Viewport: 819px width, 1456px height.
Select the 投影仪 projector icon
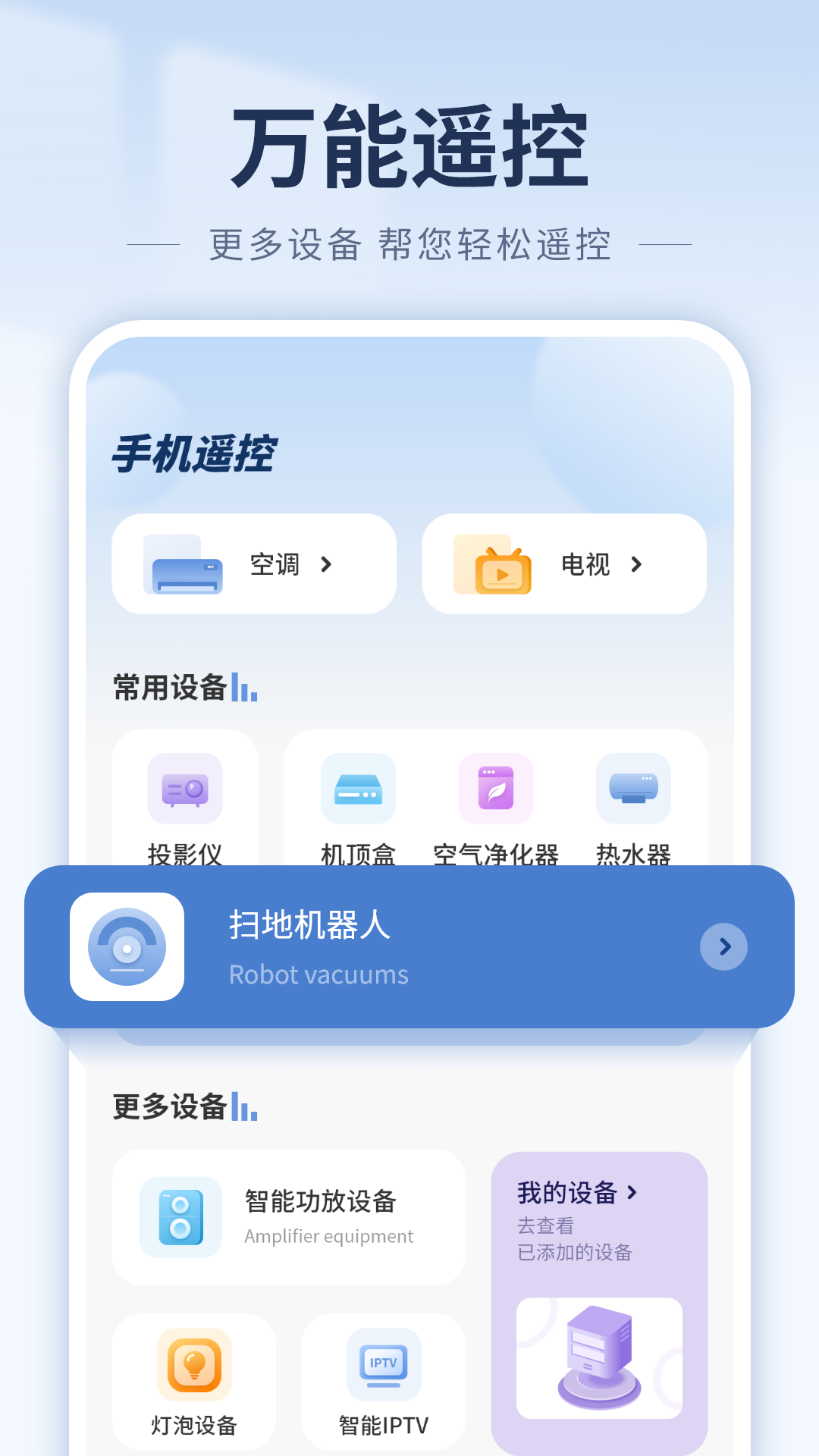tap(185, 789)
